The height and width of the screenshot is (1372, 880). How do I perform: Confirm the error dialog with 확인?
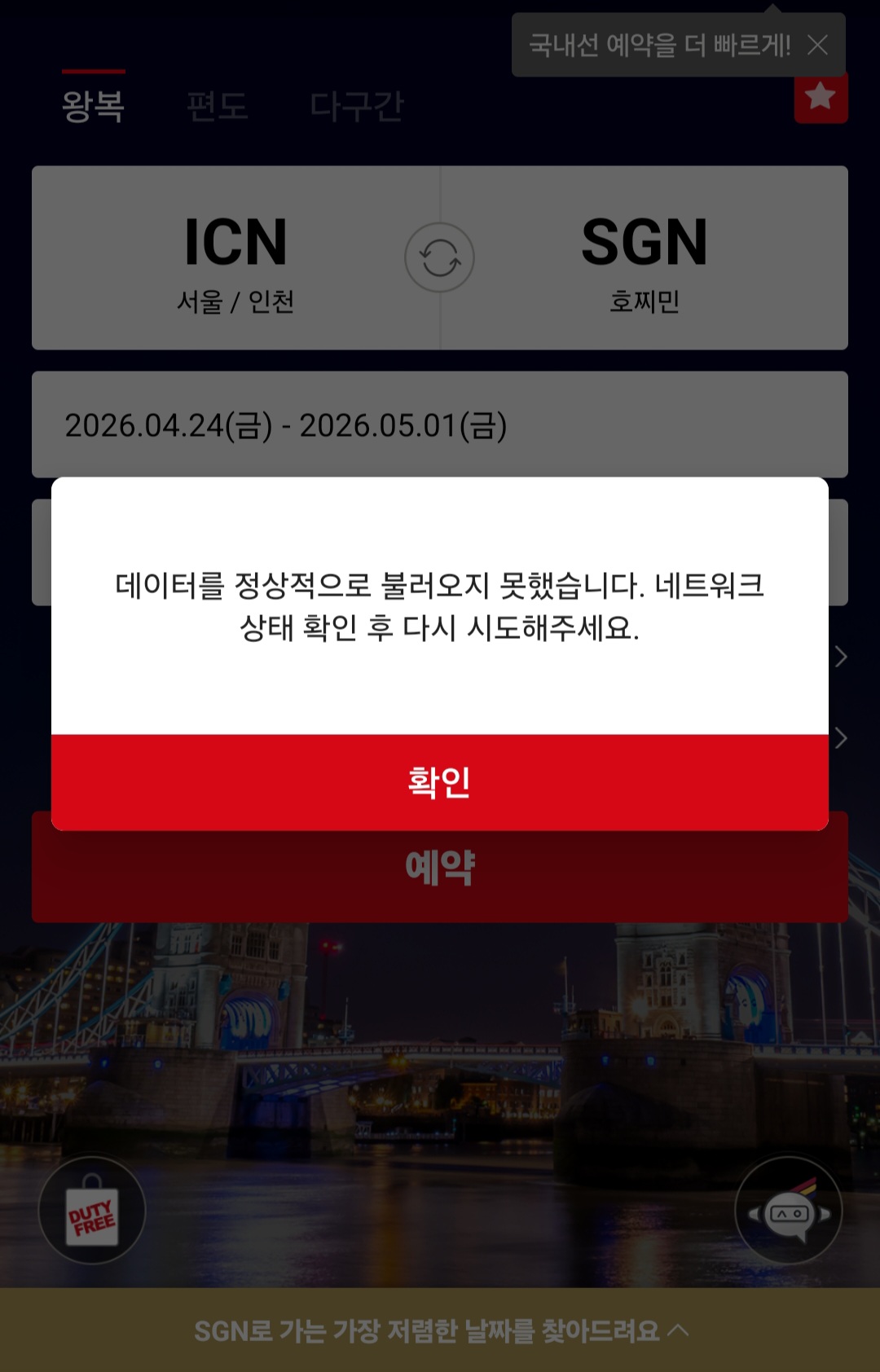pos(440,782)
